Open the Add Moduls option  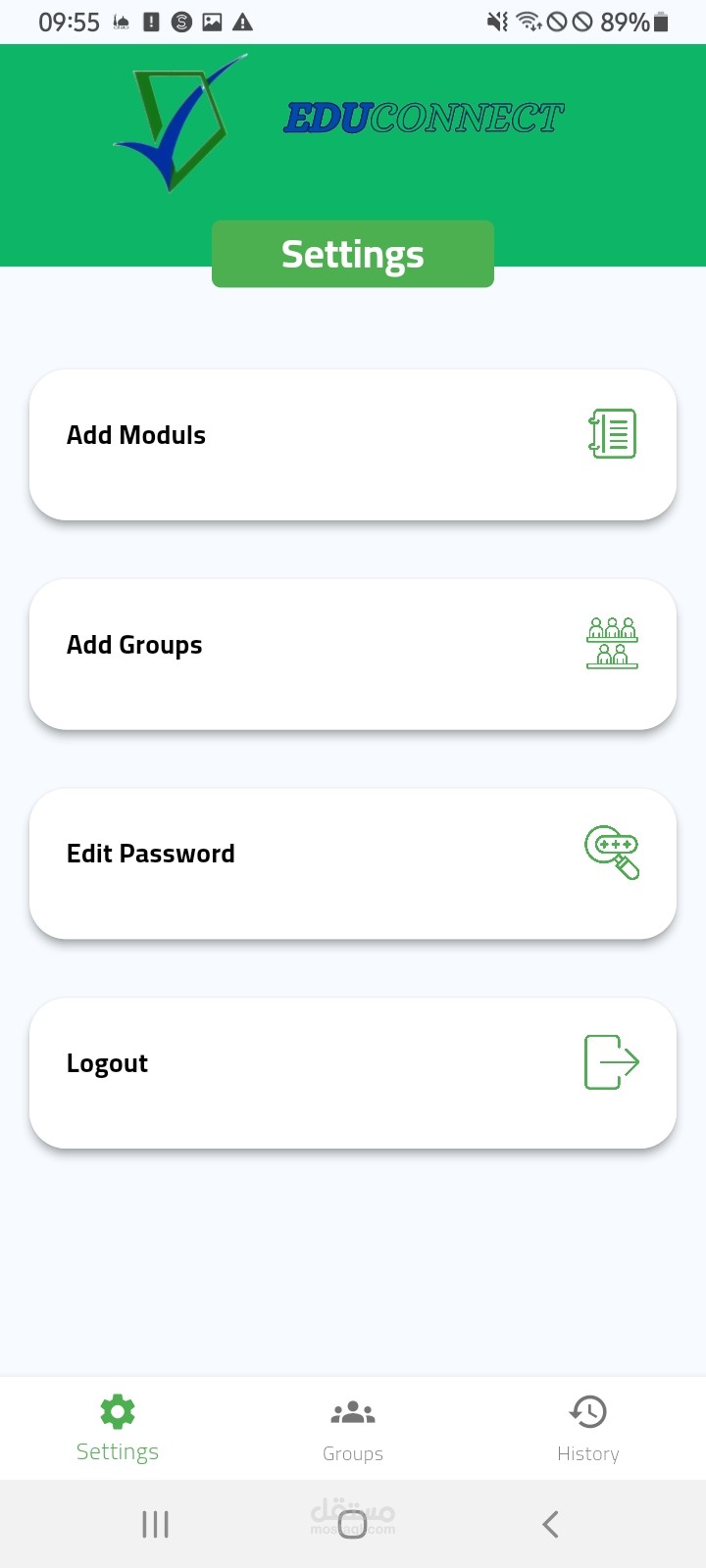point(353,445)
